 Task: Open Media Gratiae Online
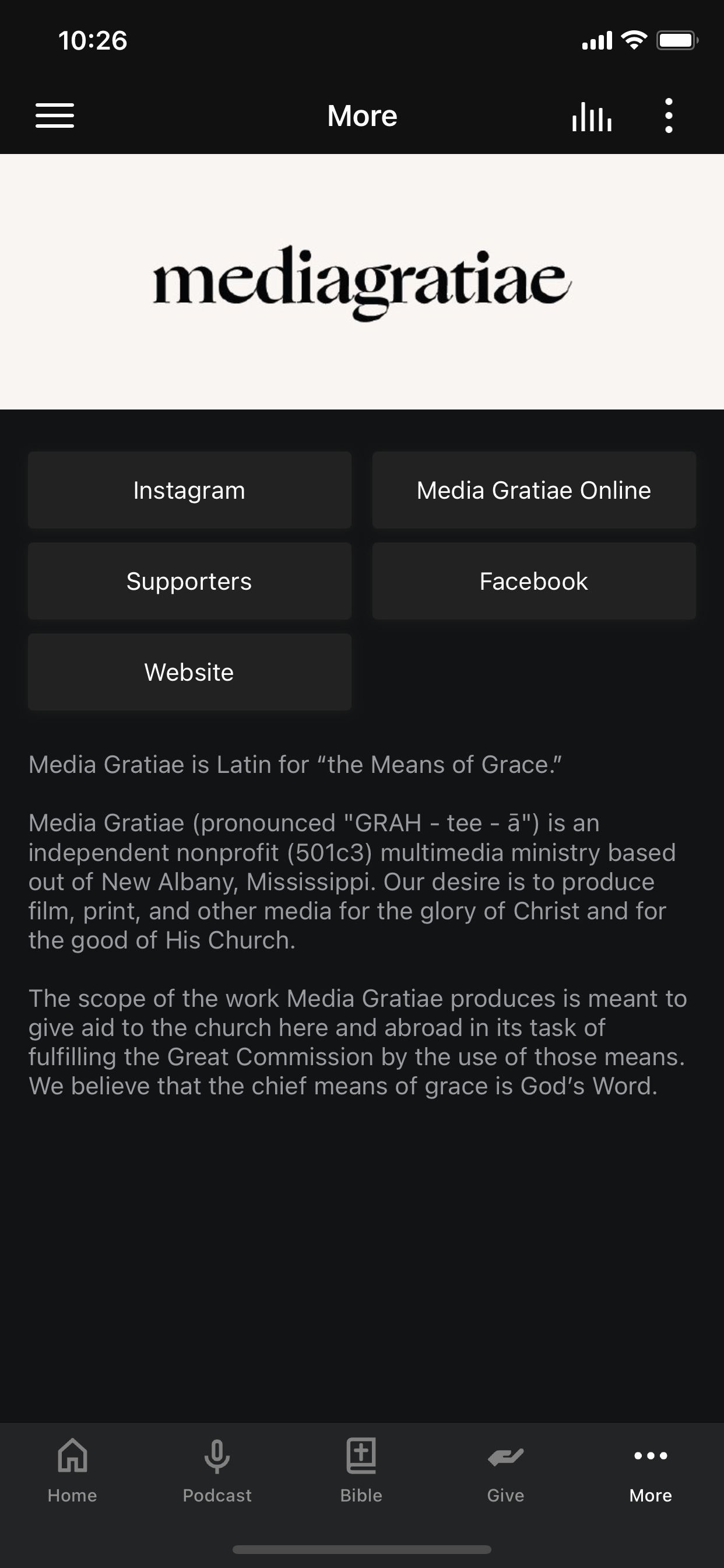[x=533, y=490]
